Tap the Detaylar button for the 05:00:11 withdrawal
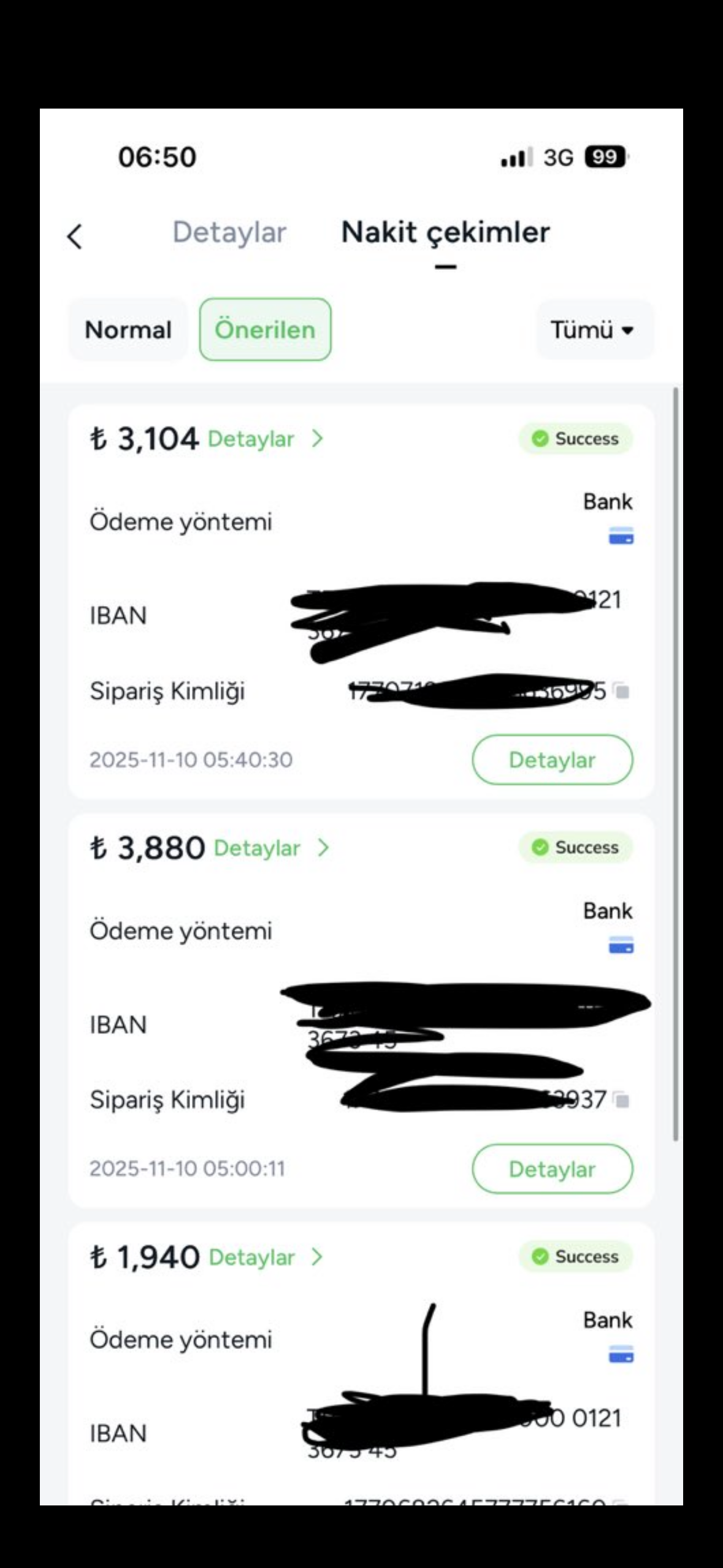This screenshot has width=723, height=1568. click(552, 1169)
